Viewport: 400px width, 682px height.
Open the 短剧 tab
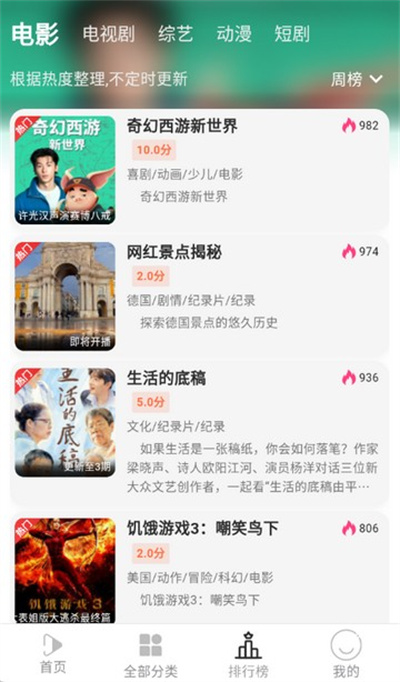click(292, 34)
